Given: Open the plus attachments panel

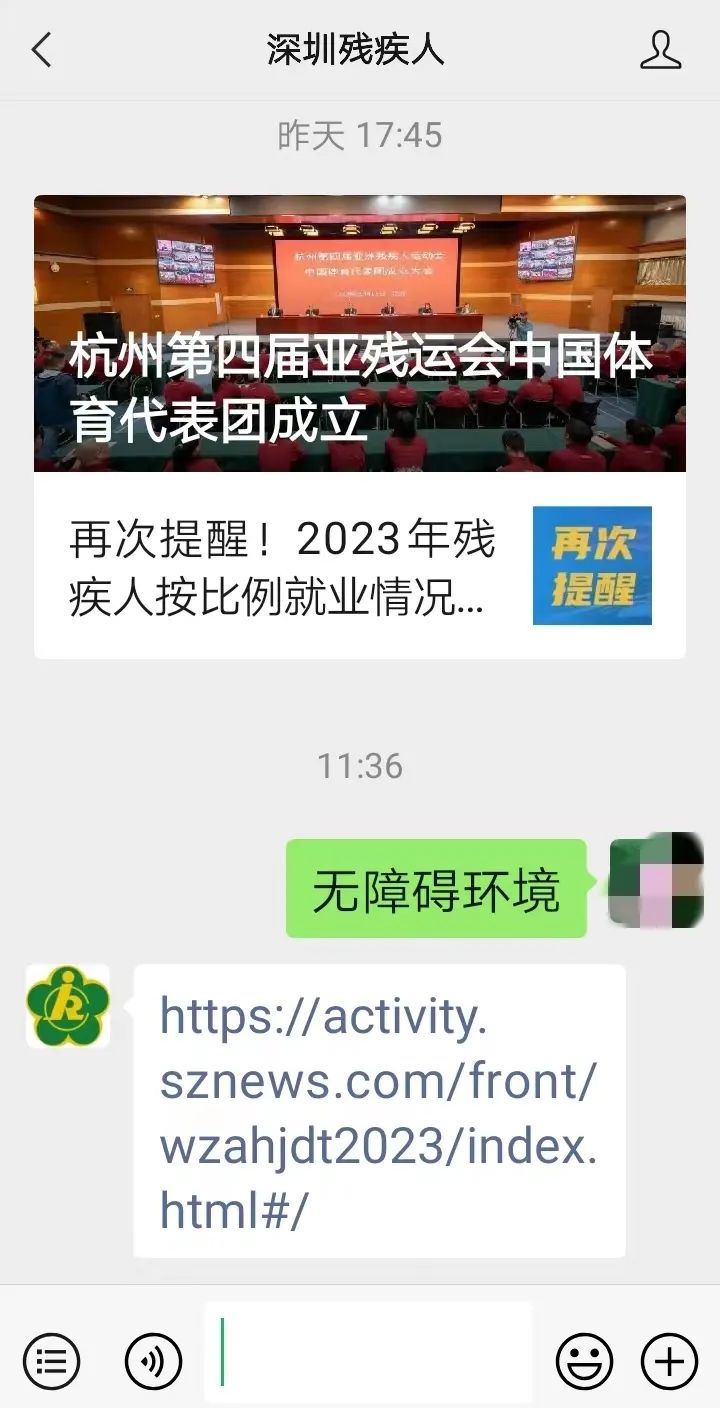Looking at the screenshot, I should coord(669,1360).
